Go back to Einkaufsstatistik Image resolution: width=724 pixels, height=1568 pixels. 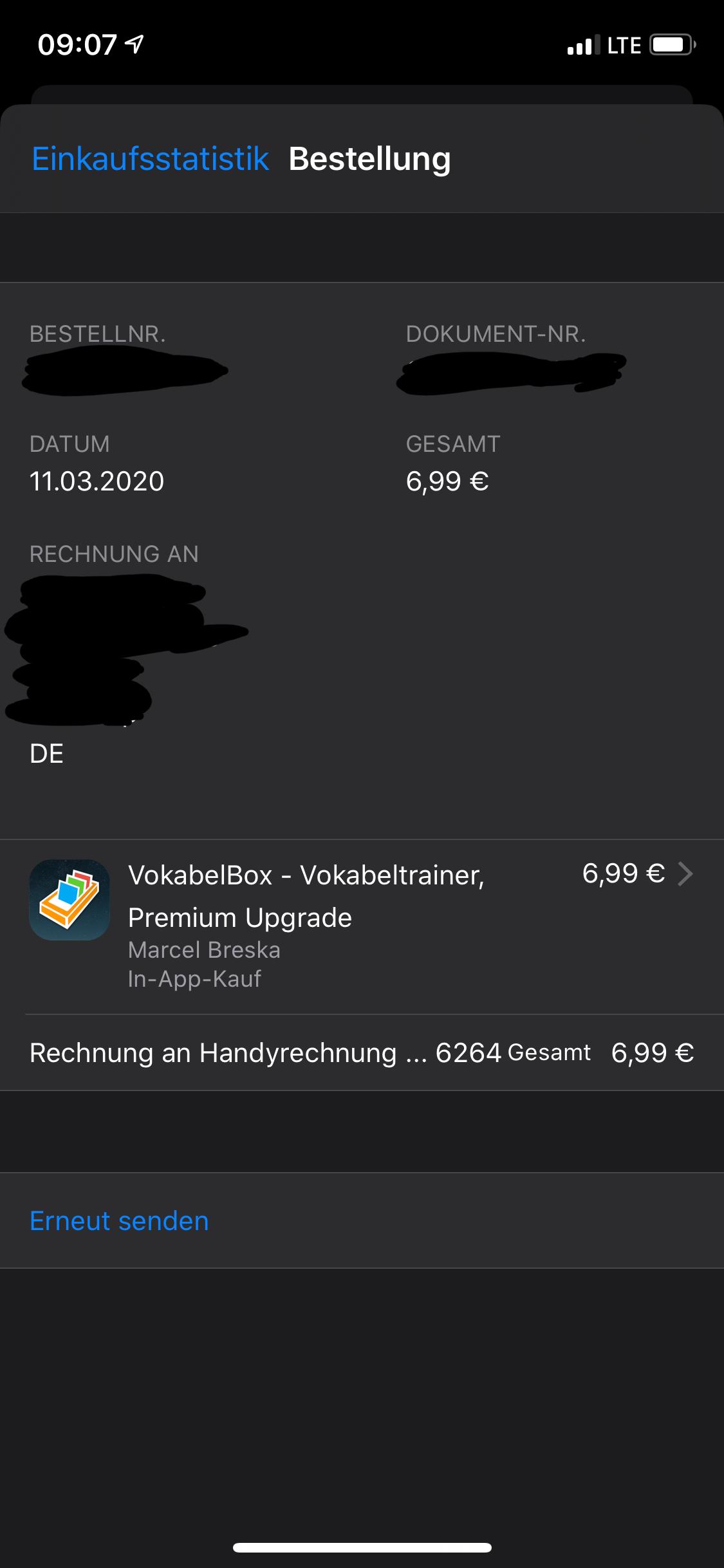tap(150, 159)
